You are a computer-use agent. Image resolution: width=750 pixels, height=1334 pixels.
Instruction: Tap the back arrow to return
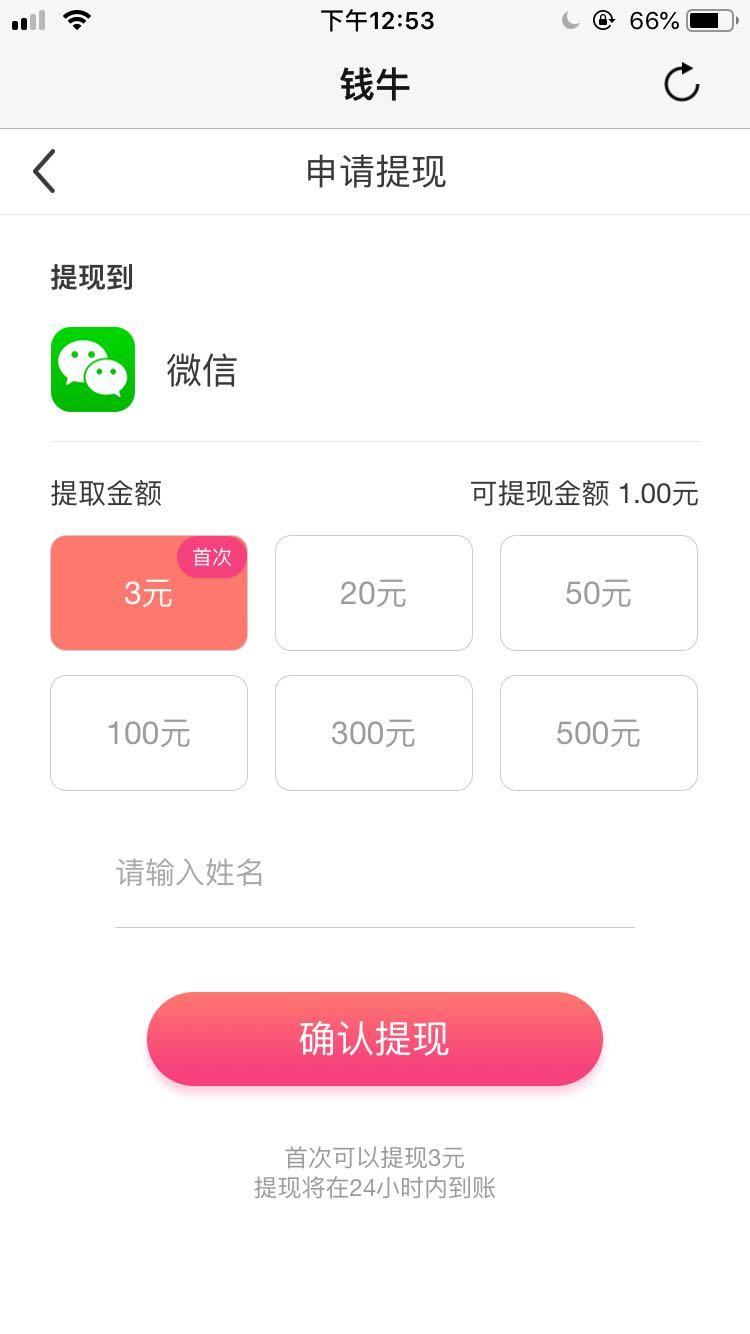coord(43,171)
